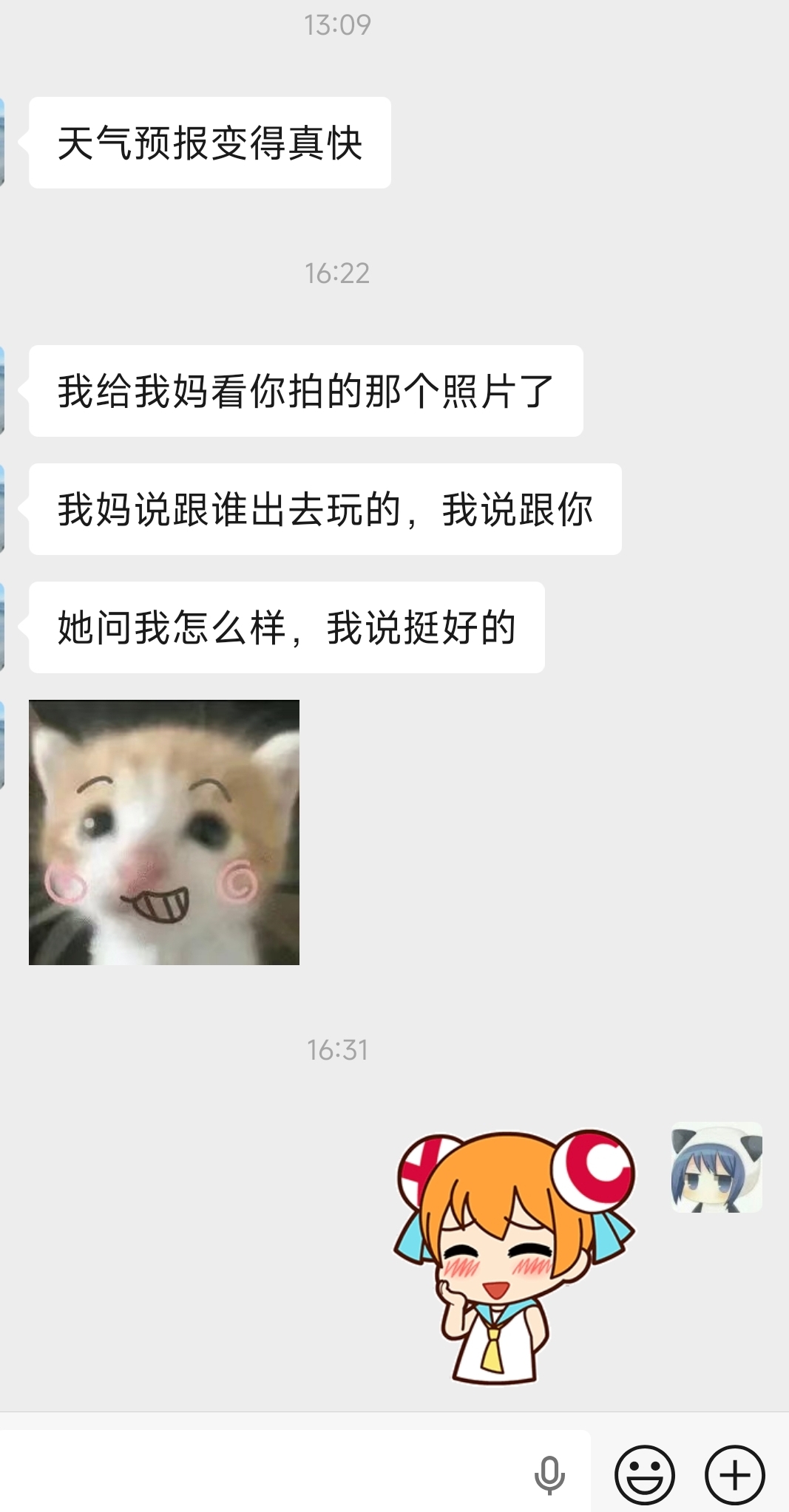This screenshot has width=789, height=1512.
Task: Tap the microphone voice input icon
Action: 549,1475
